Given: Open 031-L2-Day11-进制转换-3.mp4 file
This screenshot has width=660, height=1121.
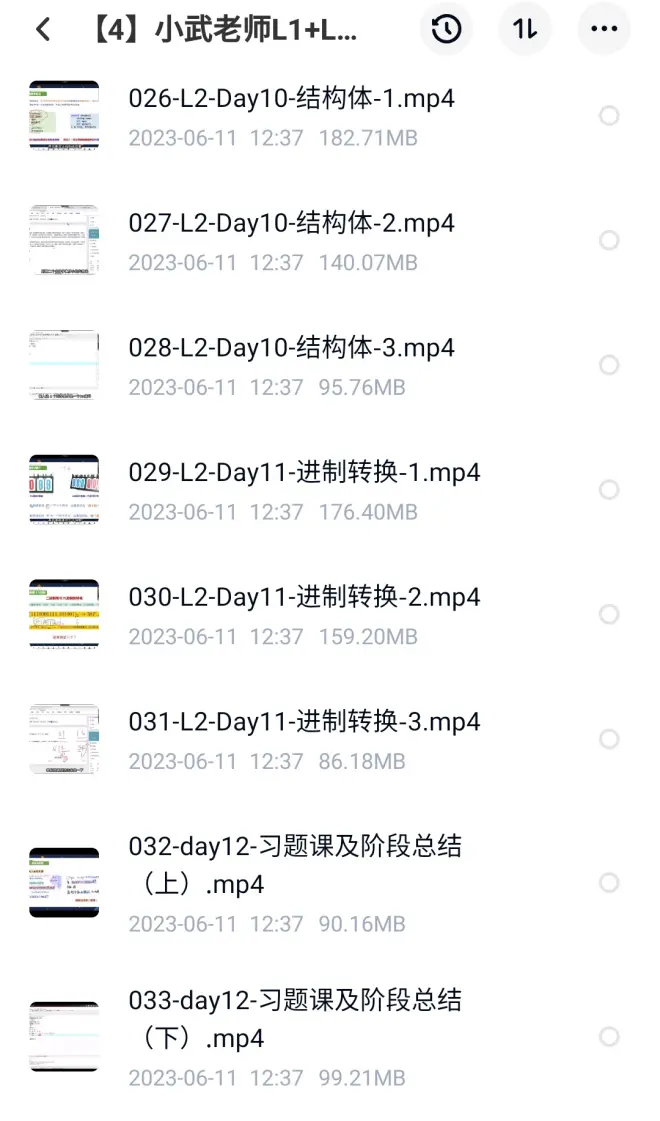Looking at the screenshot, I should coord(304,721).
